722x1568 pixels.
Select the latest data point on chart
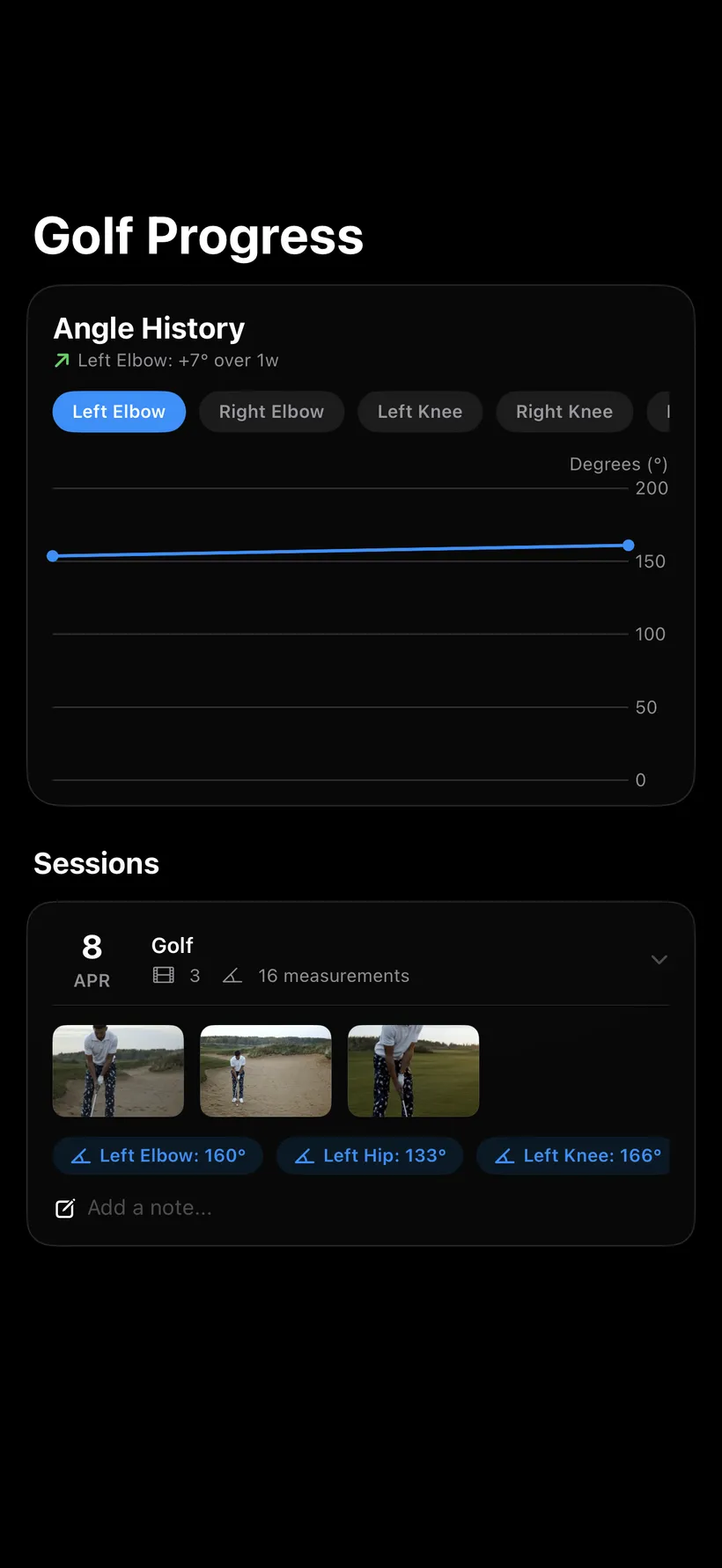628,546
